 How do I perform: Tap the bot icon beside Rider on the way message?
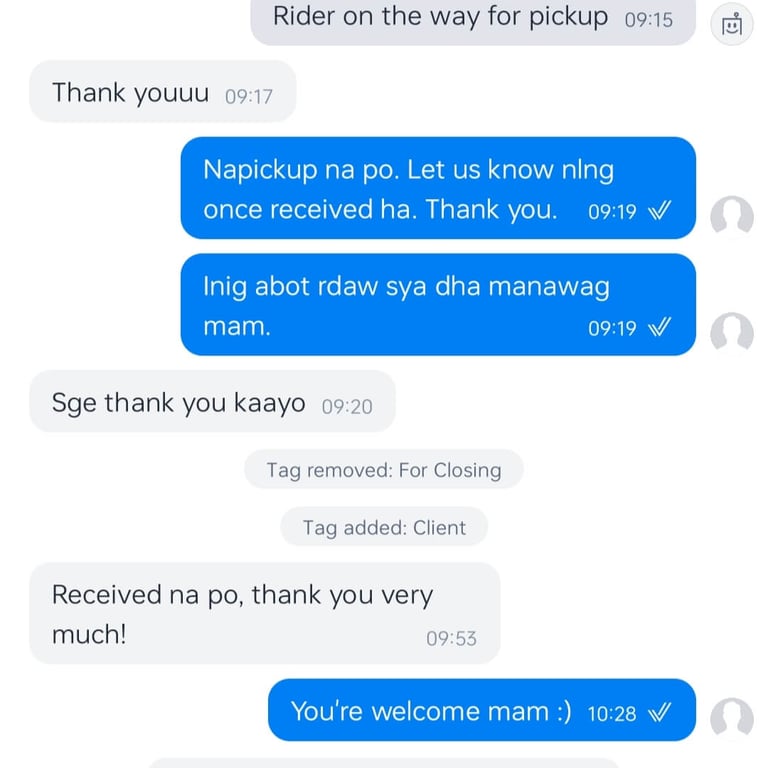731,23
